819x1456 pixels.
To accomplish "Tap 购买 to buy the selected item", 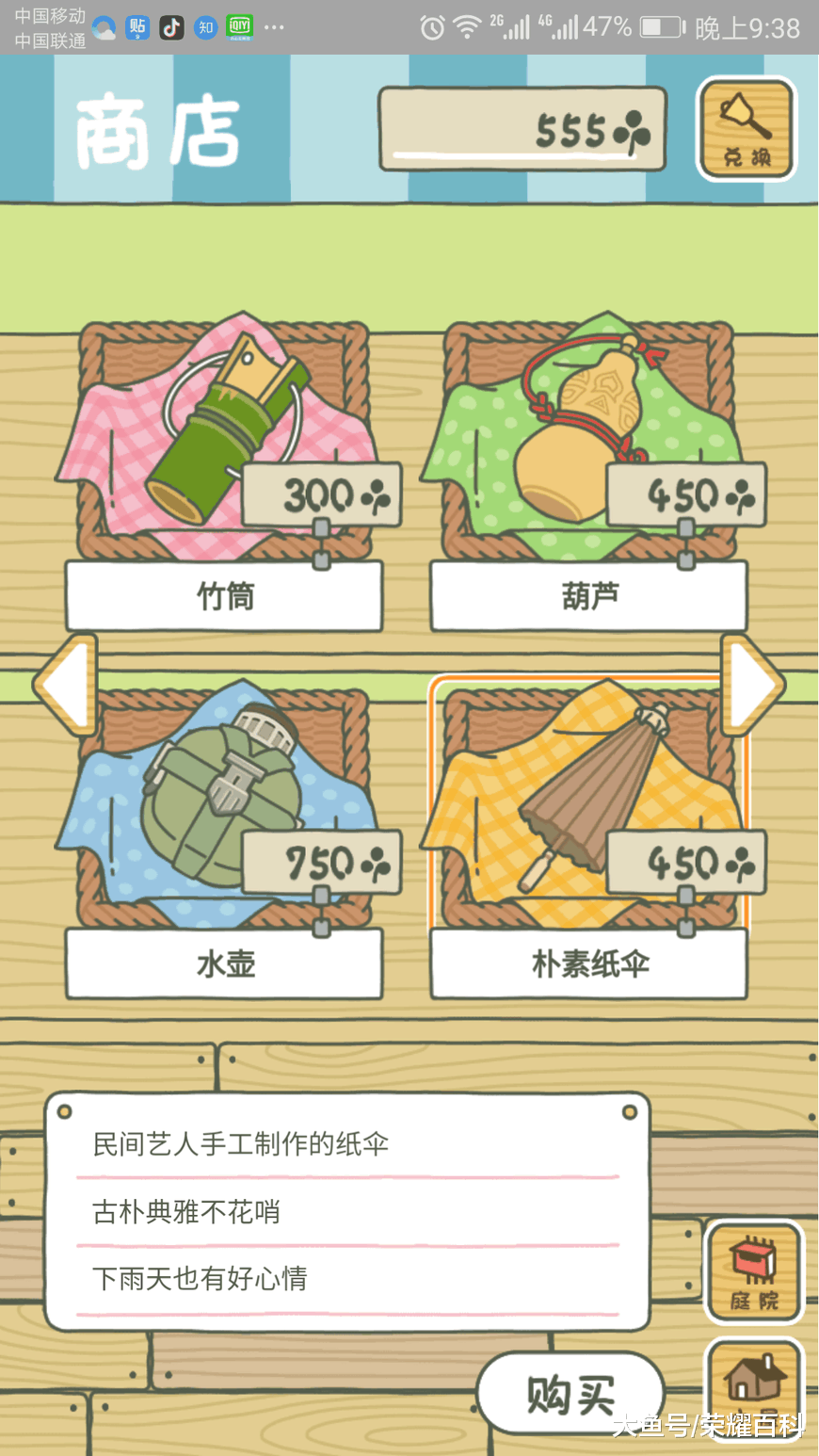I will [570, 1393].
